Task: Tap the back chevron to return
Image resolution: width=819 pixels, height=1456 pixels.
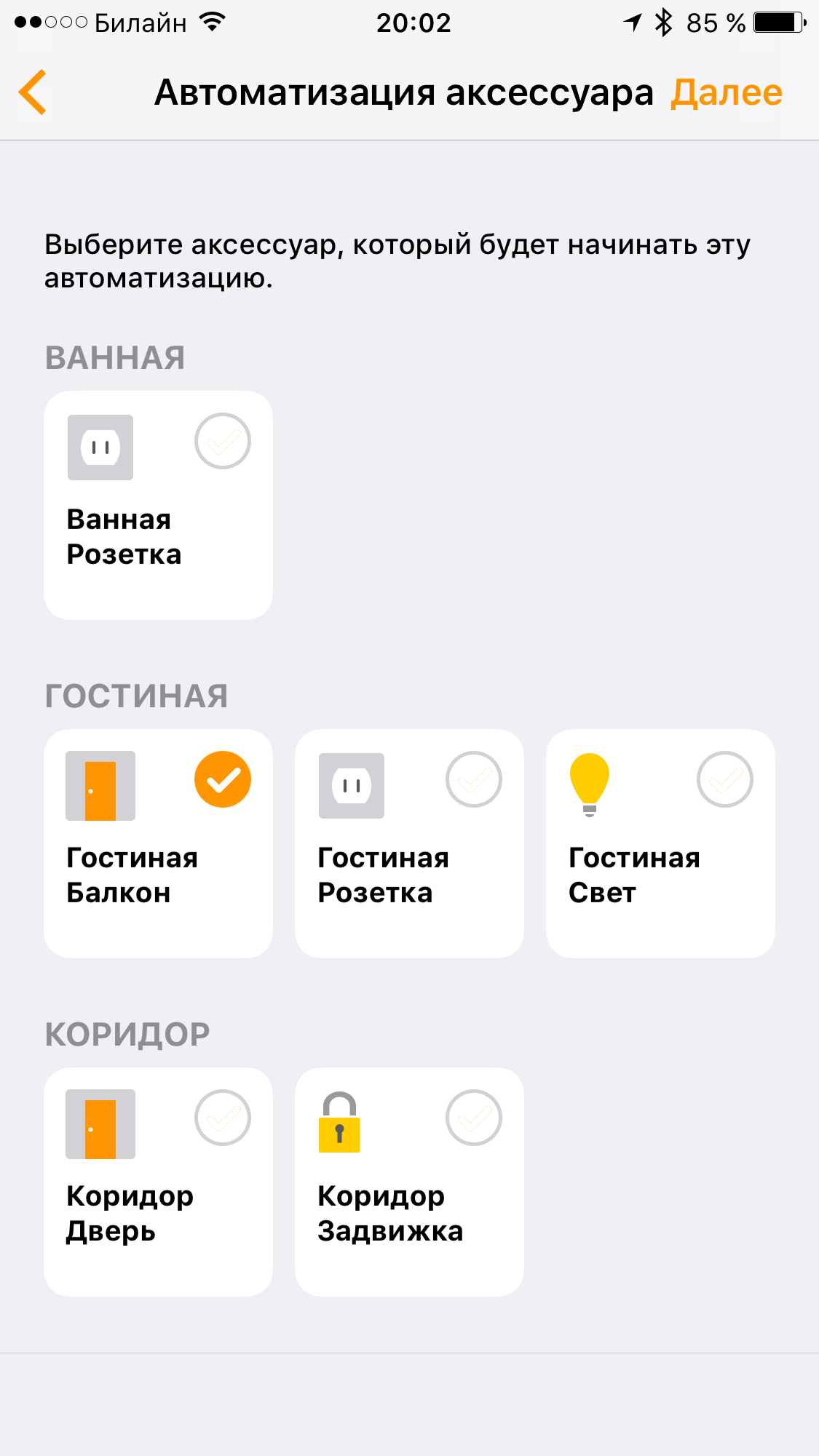Action: pos(33,92)
